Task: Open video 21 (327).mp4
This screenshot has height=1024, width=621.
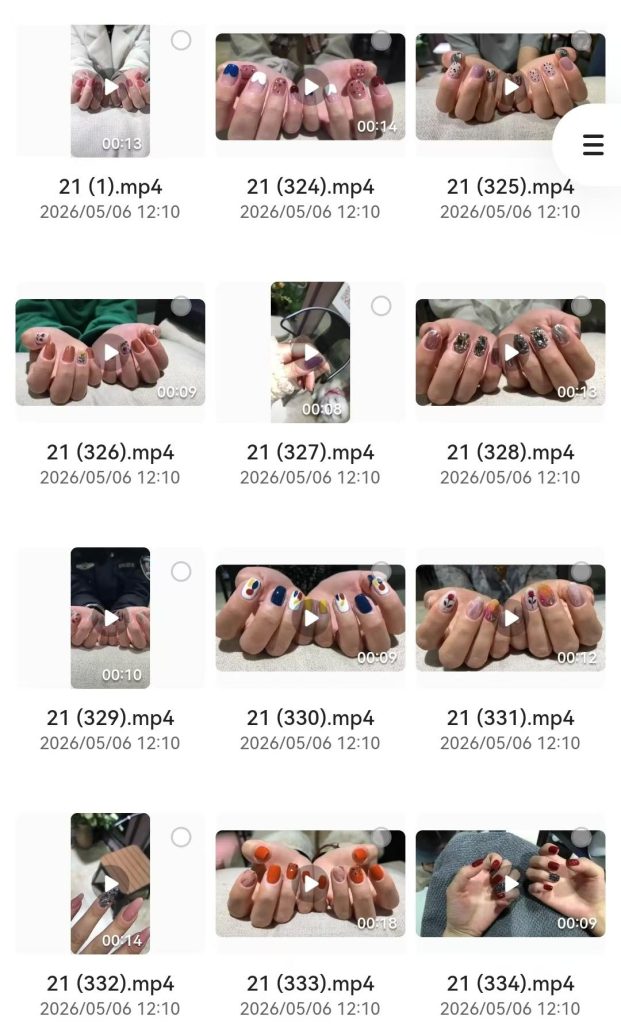Action: coord(310,352)
